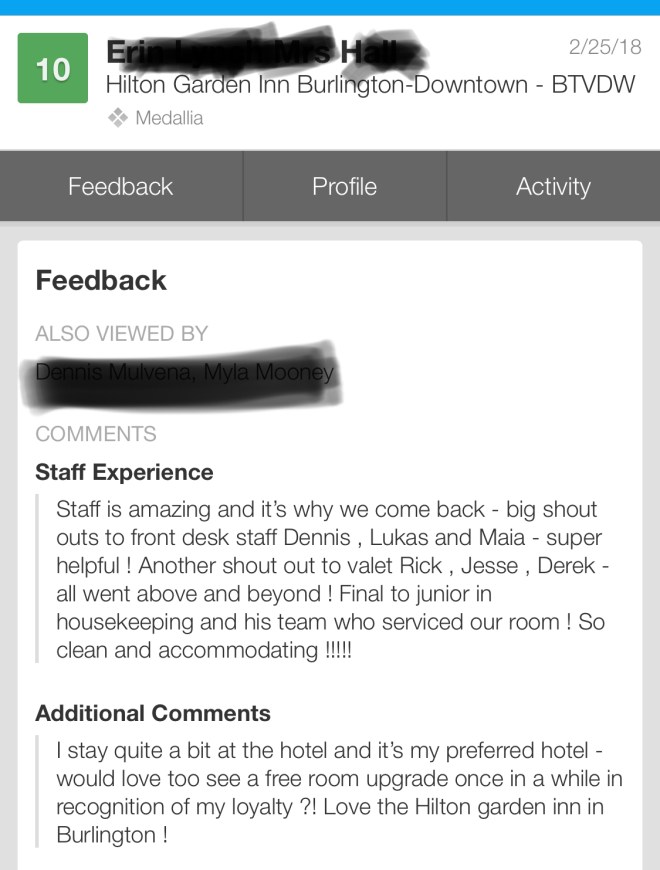Open the Profile tab
This screenshot has width=660, height=870.
coord(344,187)
